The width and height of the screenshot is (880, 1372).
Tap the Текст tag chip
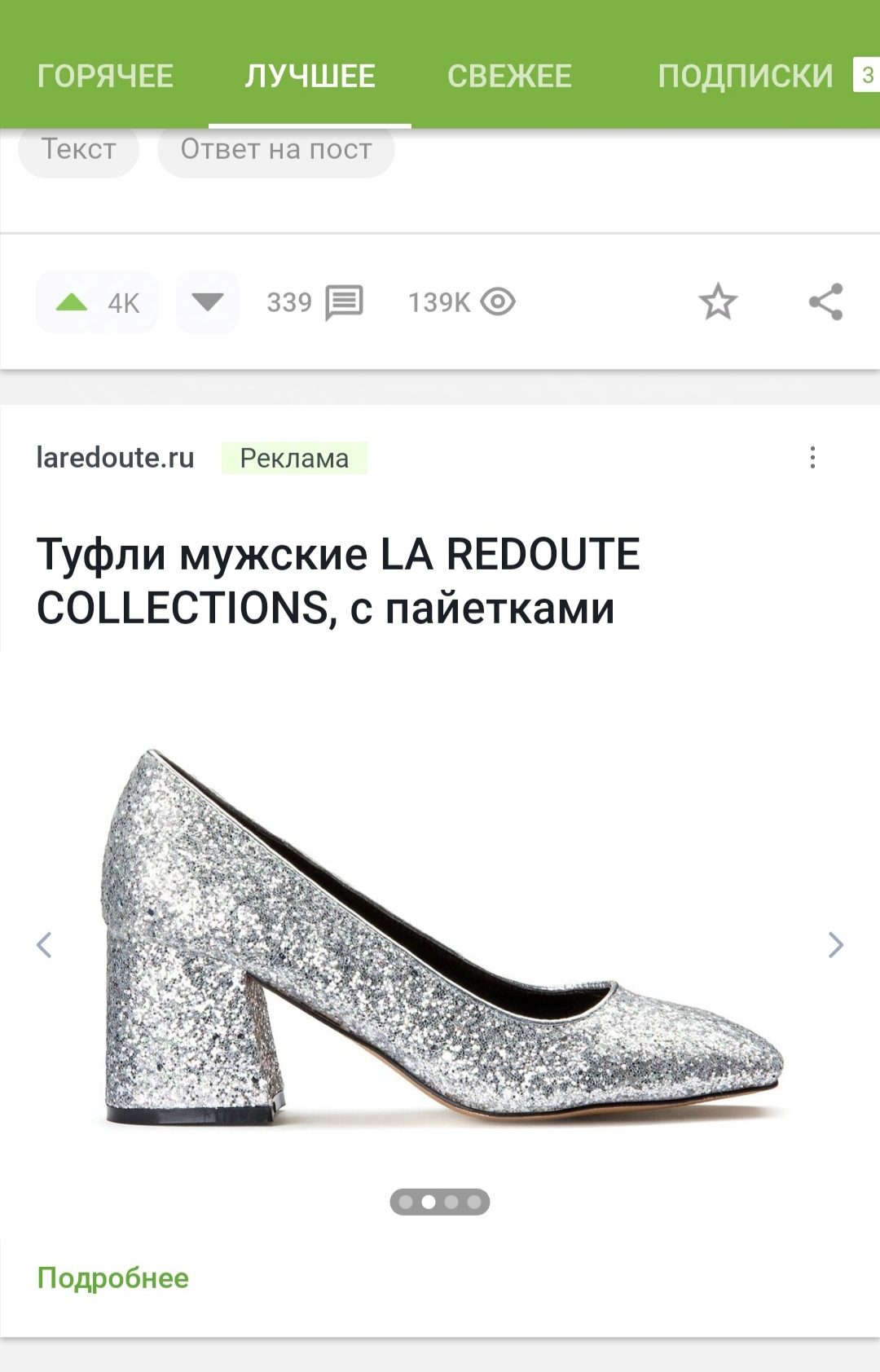79,149
